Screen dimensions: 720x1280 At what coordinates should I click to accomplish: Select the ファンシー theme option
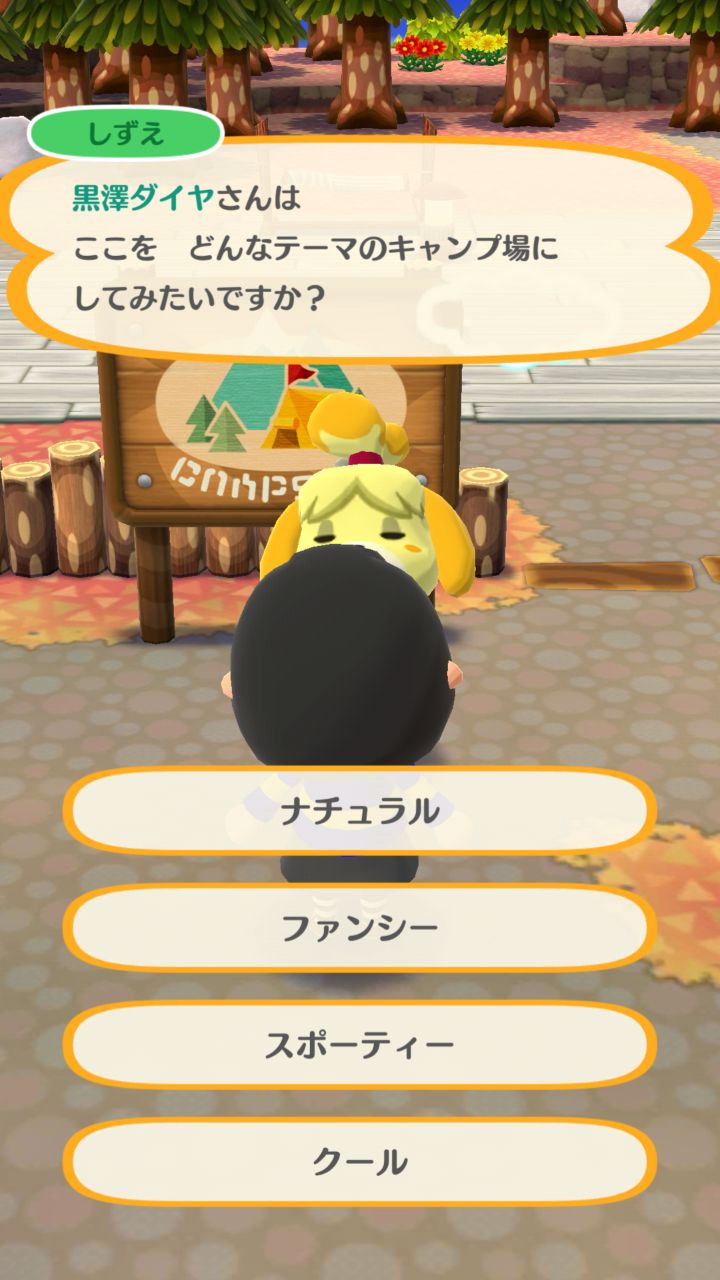(360, 928)
